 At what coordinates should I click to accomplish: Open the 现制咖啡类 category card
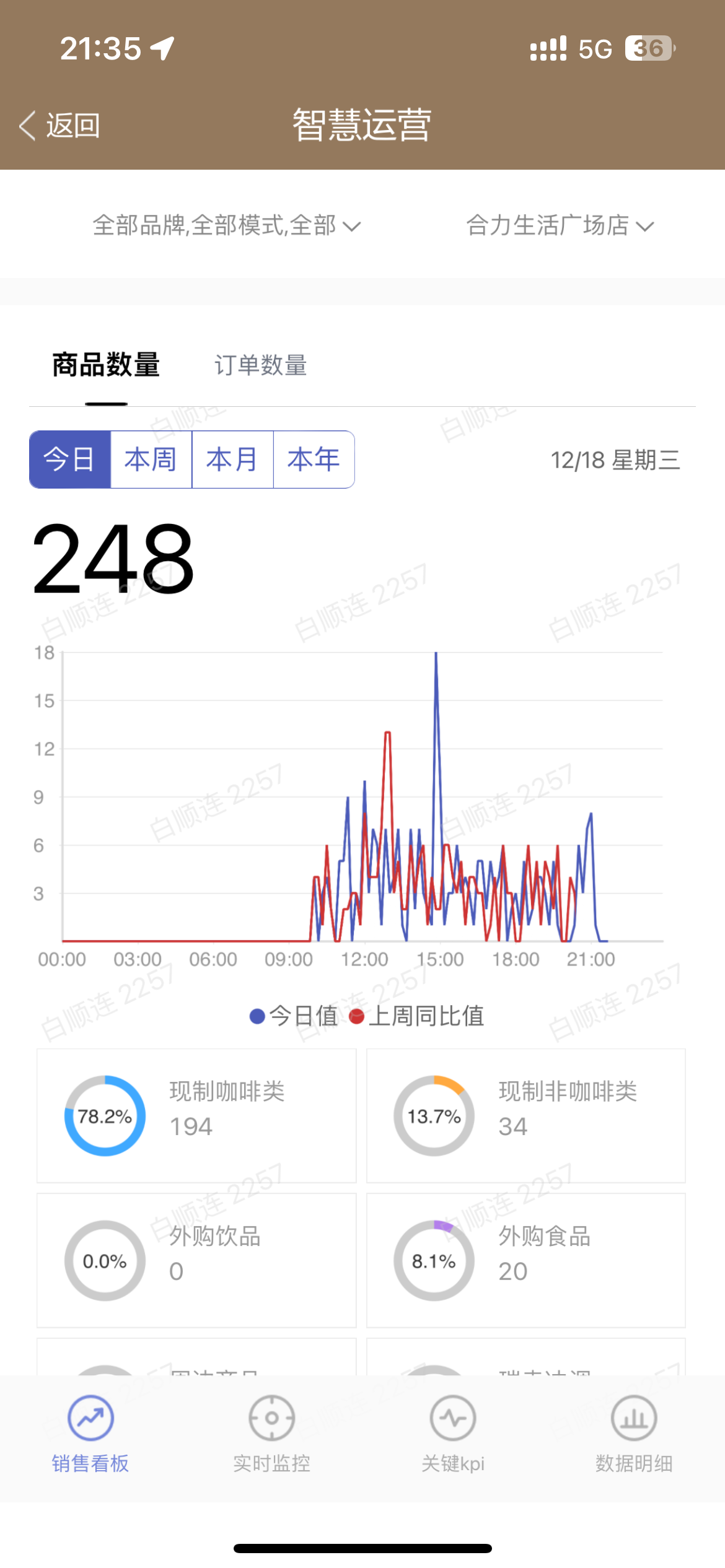coord(196,1115)
